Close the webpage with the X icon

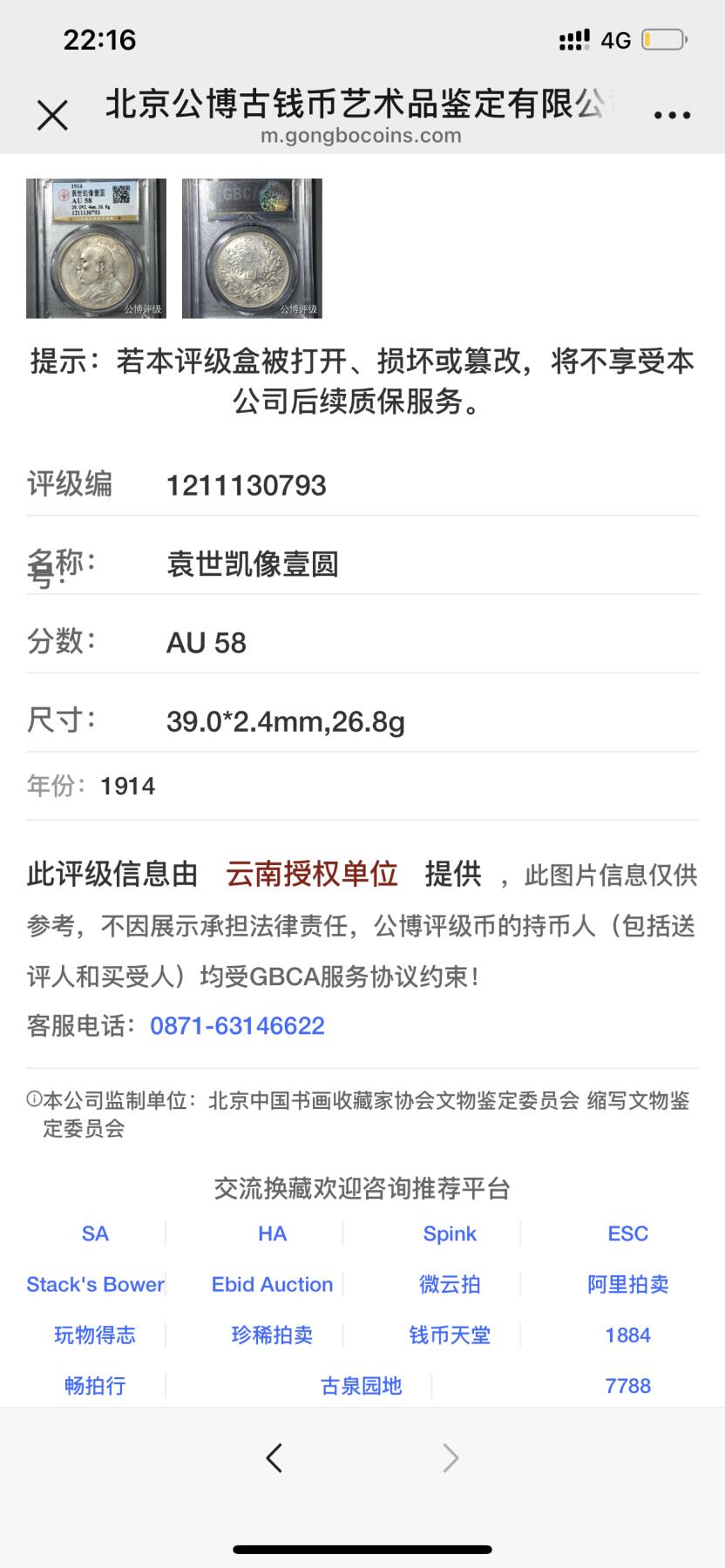54,114
